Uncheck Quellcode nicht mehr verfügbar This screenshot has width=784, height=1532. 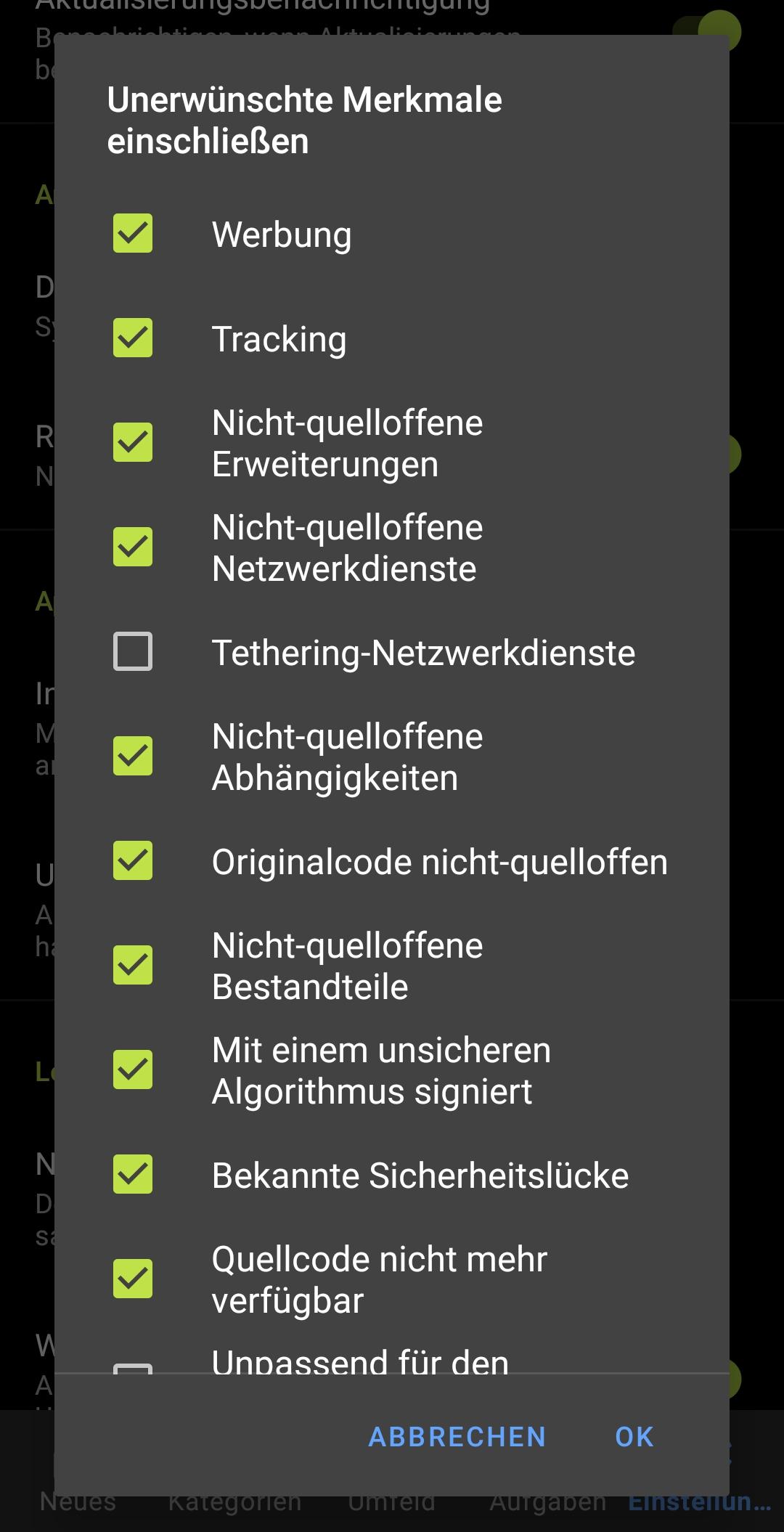click(133, 1279)
